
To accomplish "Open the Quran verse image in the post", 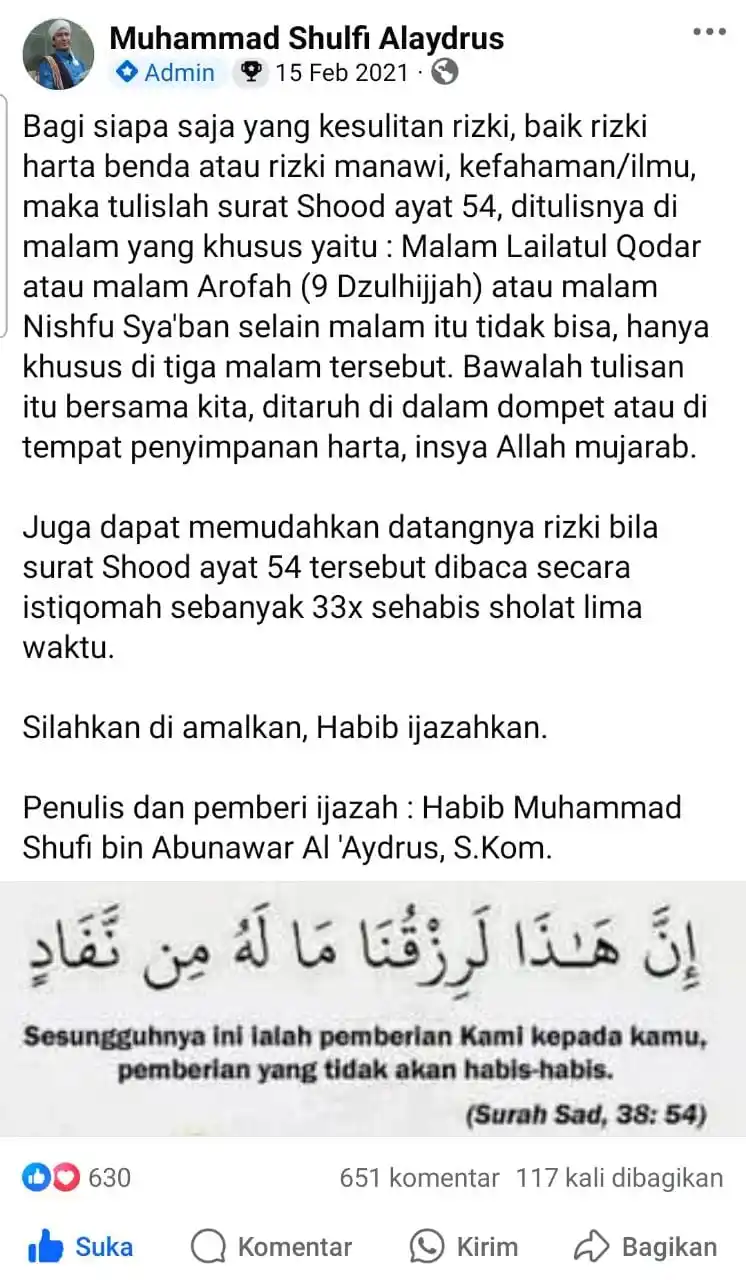I will [373, 1008].
